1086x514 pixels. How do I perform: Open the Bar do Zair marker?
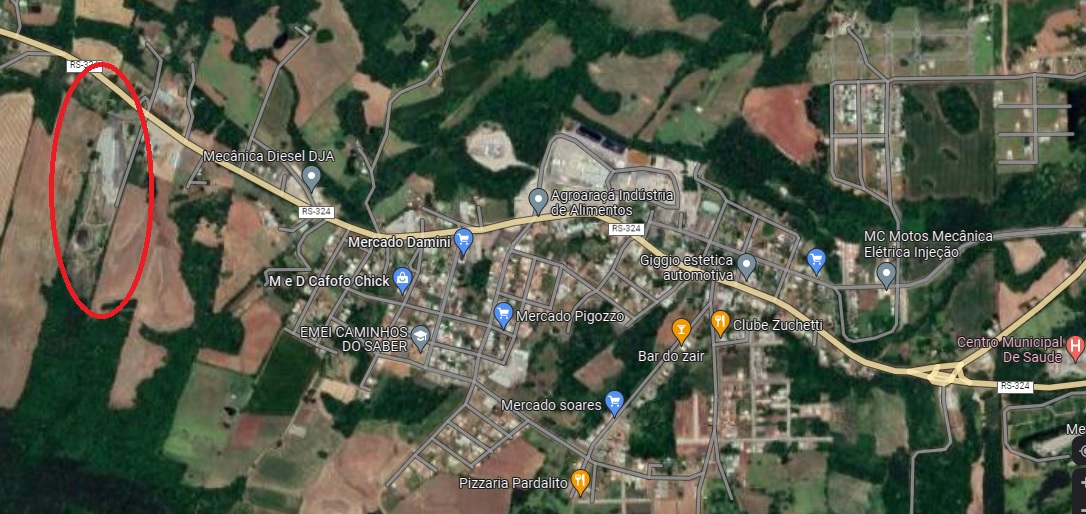tap(681, 329)
